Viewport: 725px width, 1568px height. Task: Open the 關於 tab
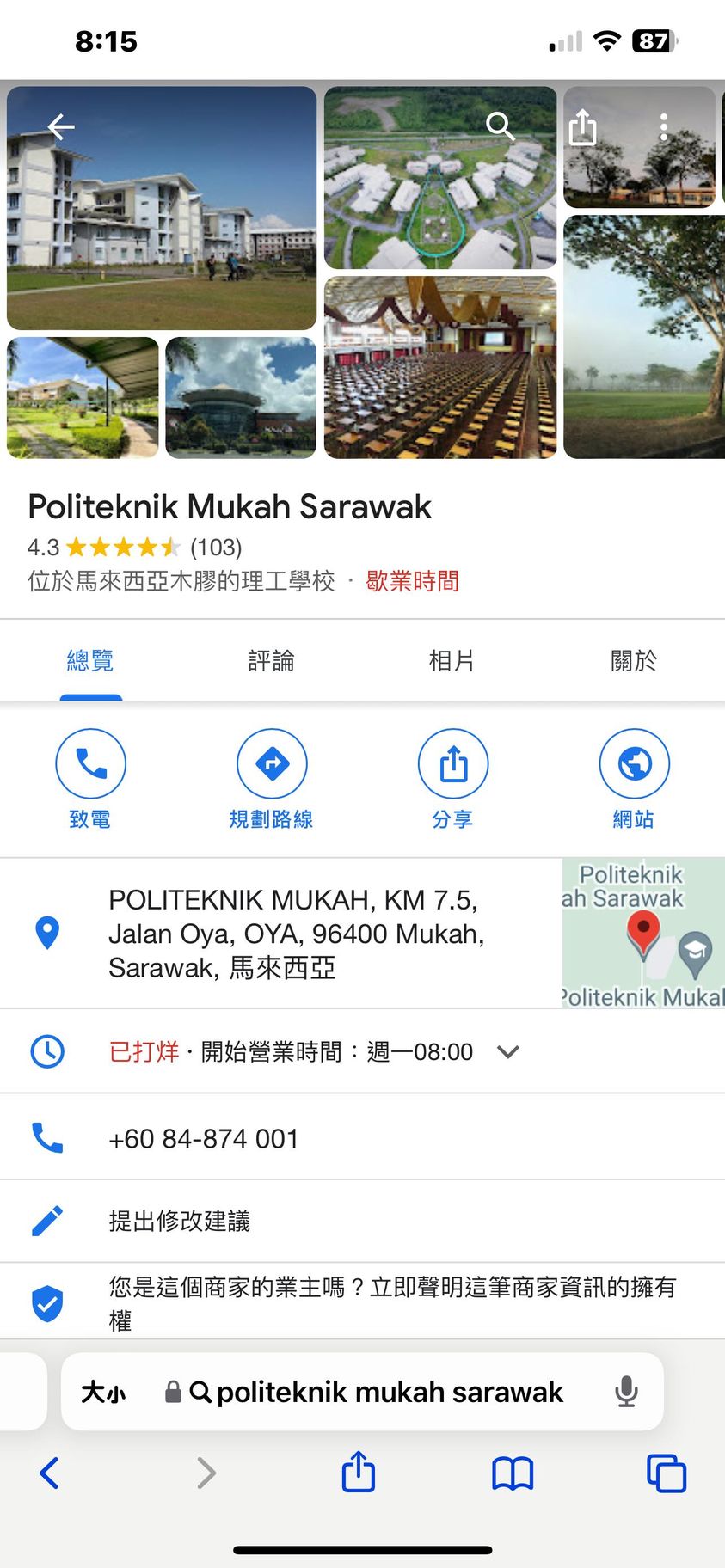633,660
